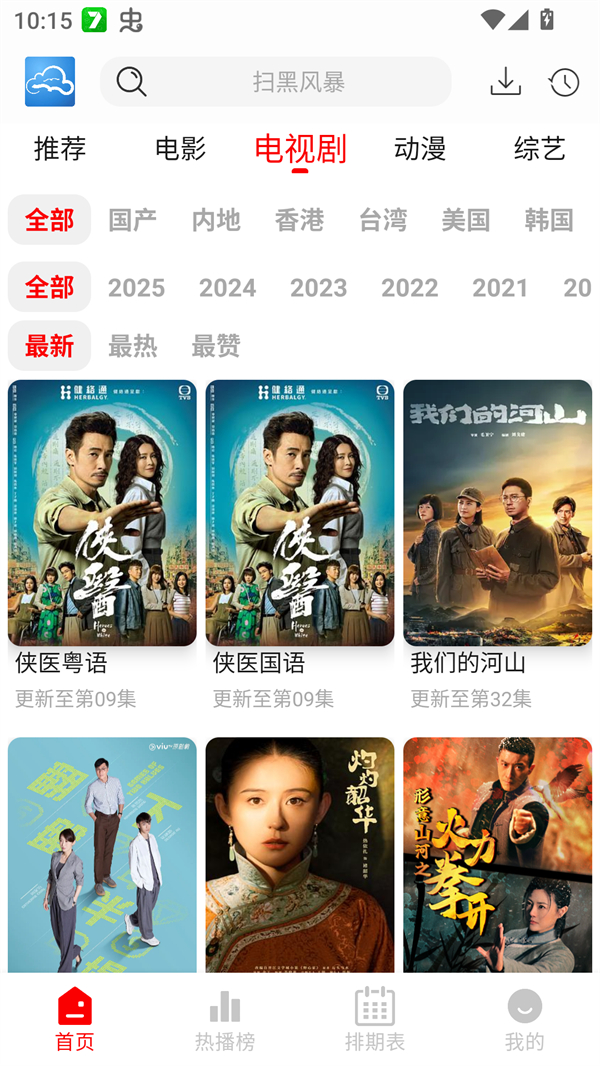This screenshot has height=1066, width=600.
Task: Open the 综艺 tab
Action: pos(540,149)
